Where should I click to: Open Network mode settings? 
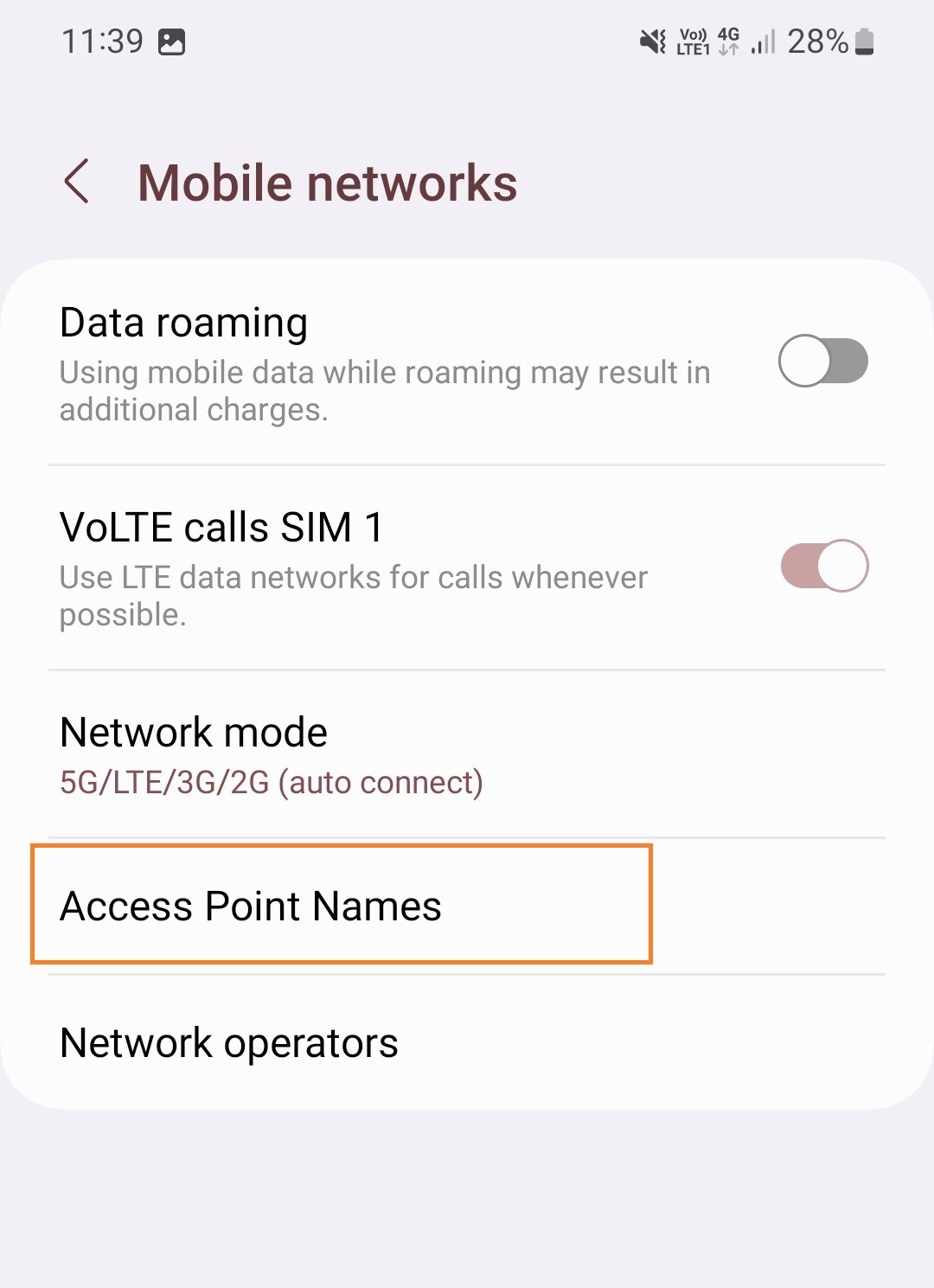click(272, 754)
